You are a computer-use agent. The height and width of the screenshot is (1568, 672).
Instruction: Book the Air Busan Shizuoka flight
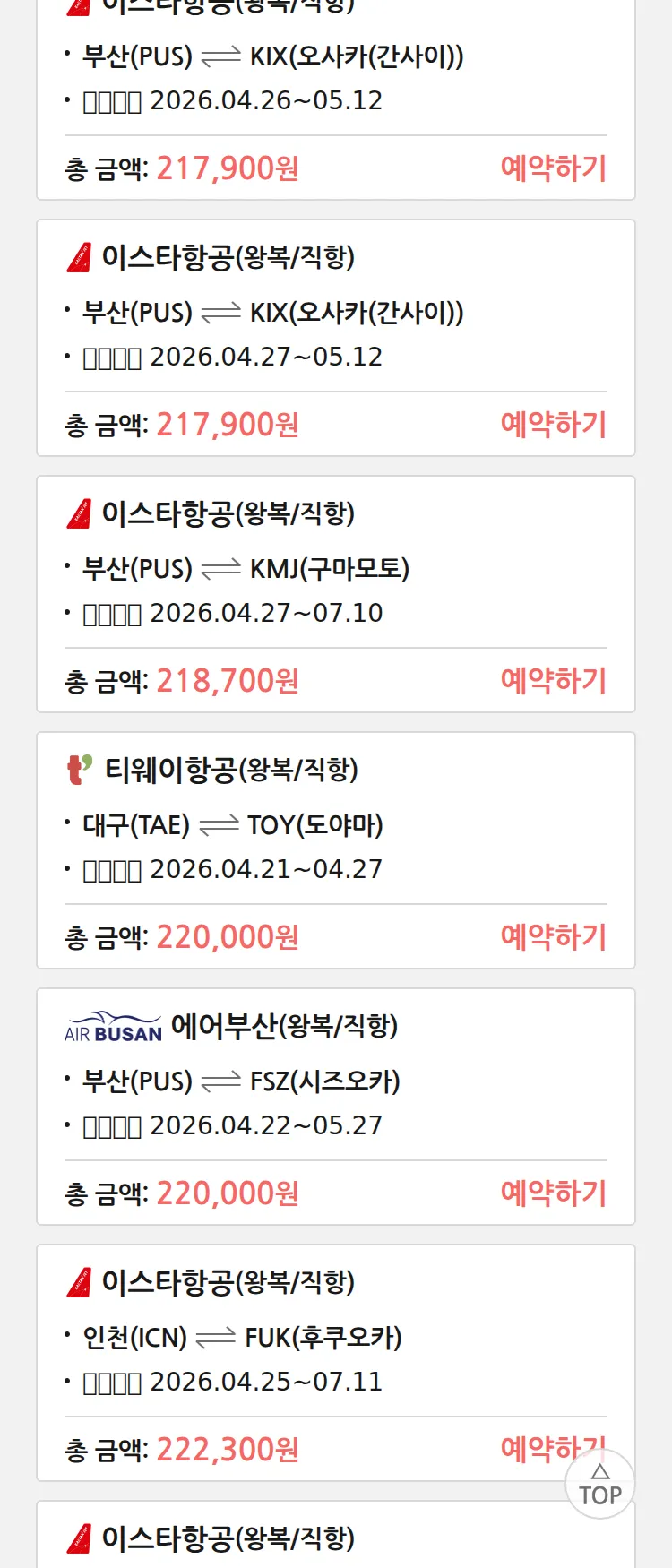(553, 1193)
